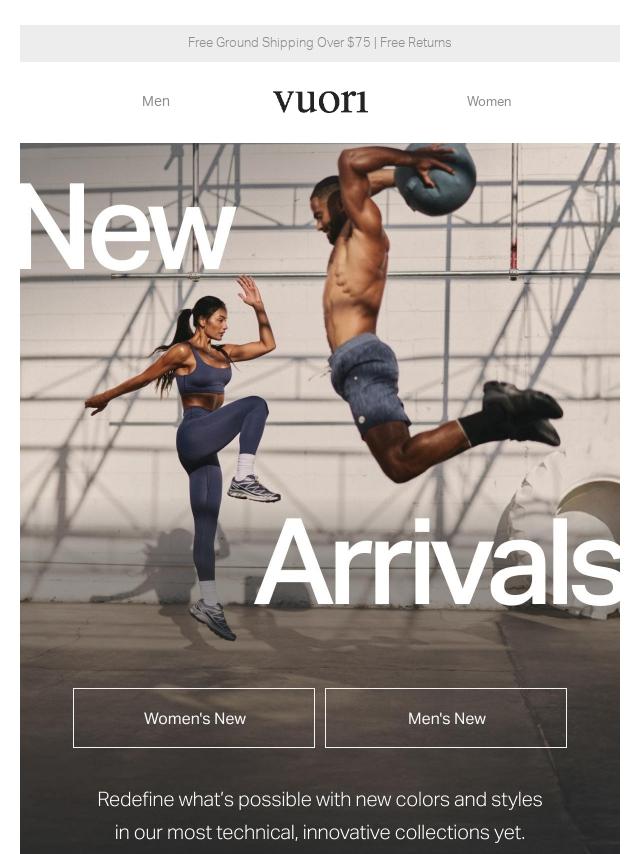Tap the Men's New button
Screen dimensions: 640x854
446,718
